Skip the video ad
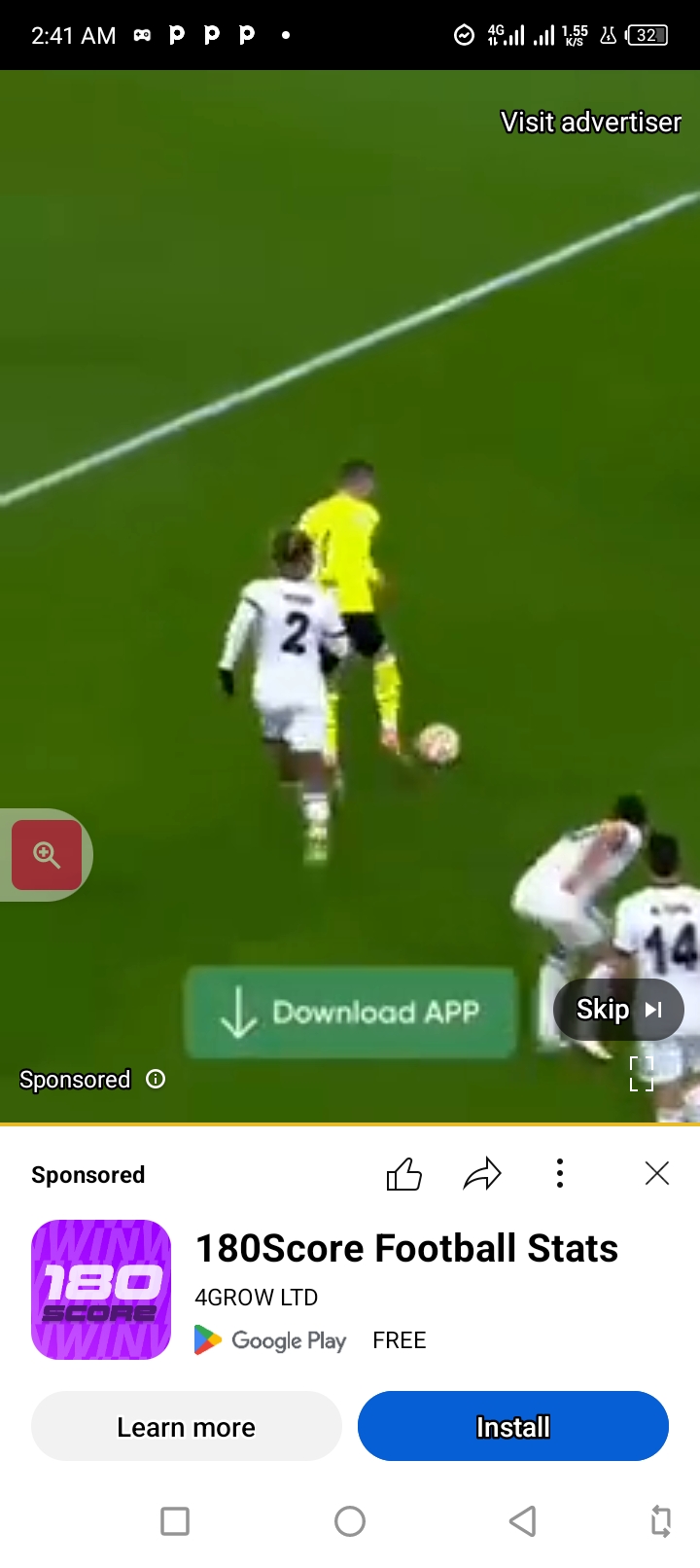This screenshot has height=1568, width=700. [x=618, y=1010]
